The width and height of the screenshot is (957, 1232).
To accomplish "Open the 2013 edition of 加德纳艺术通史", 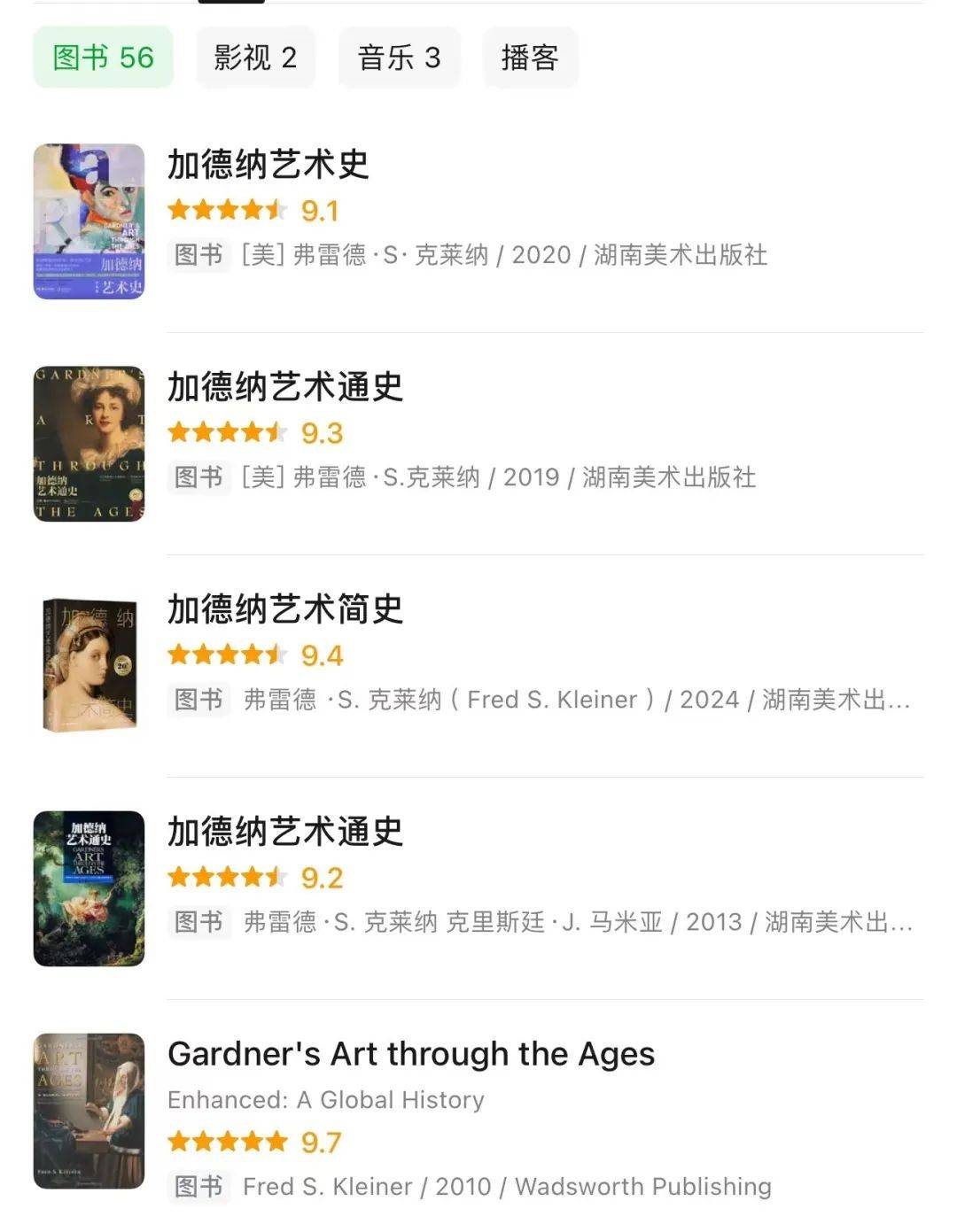I will [x=285, y=832].
